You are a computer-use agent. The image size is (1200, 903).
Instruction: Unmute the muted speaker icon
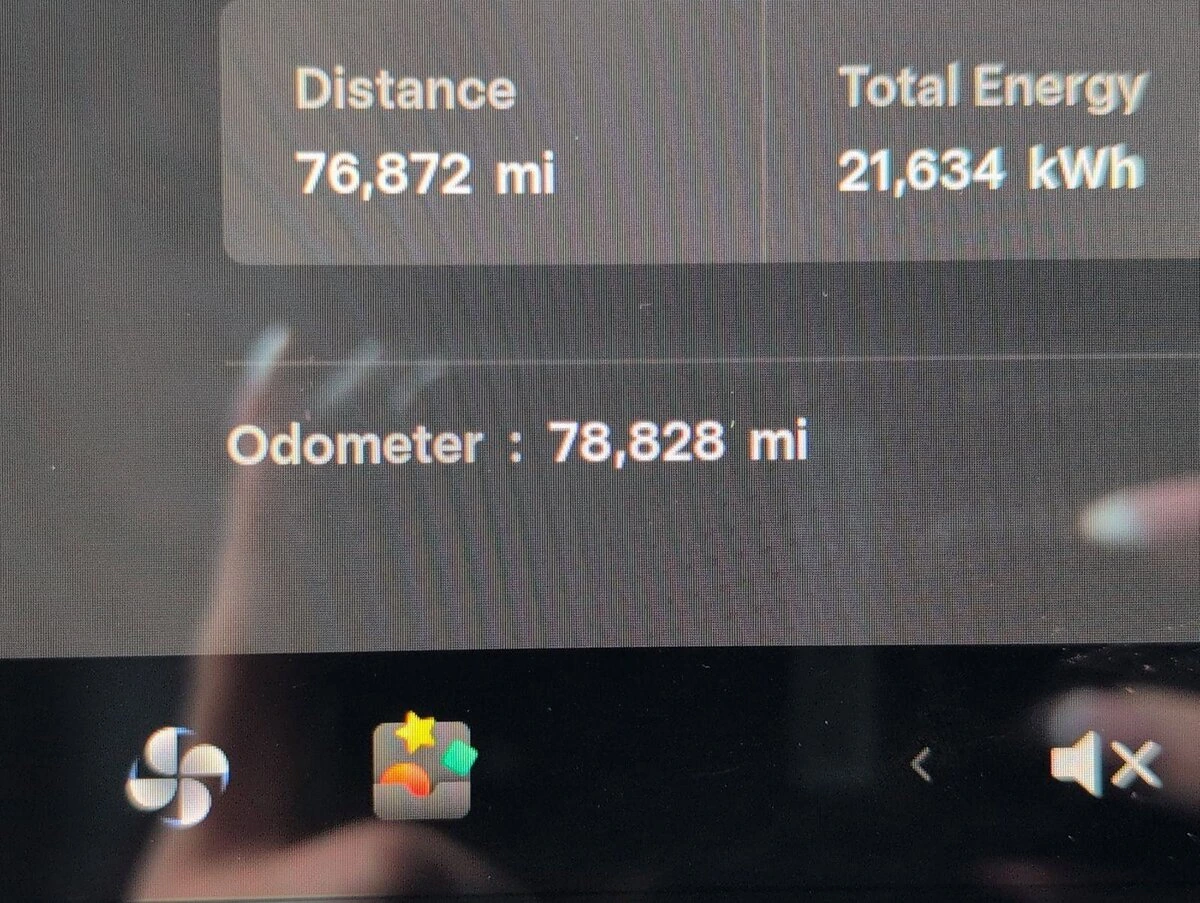point(1105,766)
